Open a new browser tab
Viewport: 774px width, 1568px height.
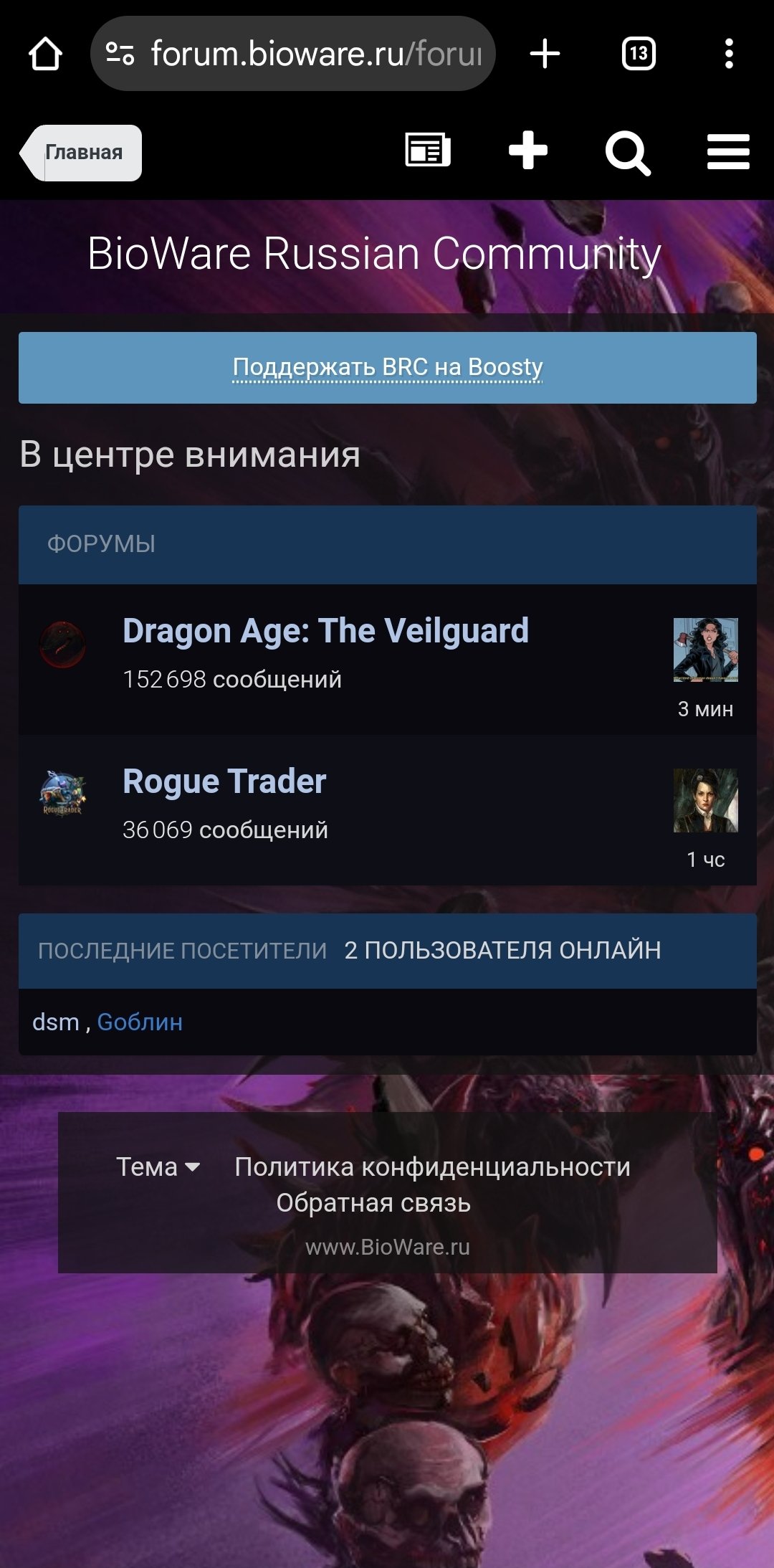point(545,54)
